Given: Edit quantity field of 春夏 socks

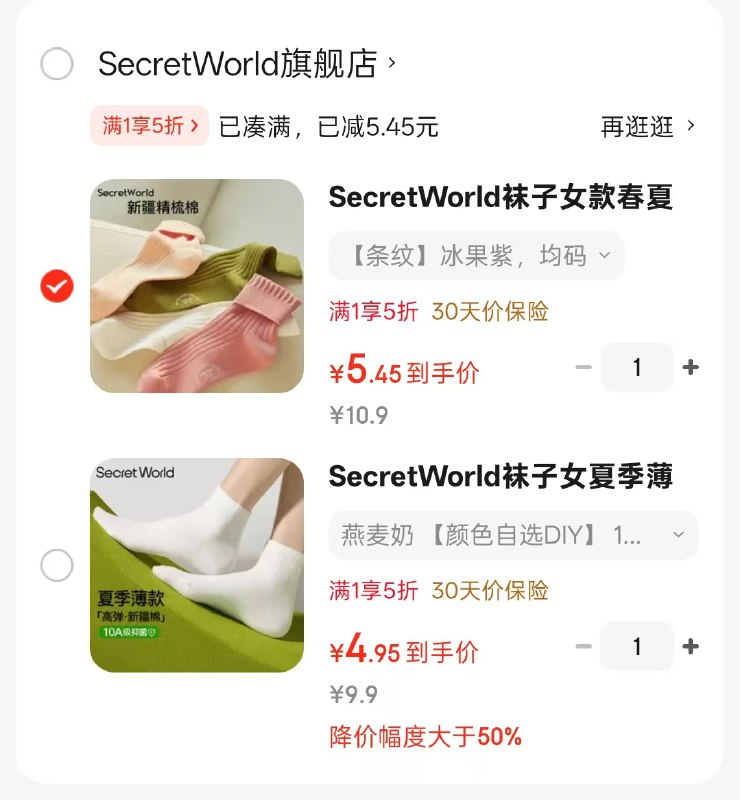Looking at the screenshot, I should [637, 368].
